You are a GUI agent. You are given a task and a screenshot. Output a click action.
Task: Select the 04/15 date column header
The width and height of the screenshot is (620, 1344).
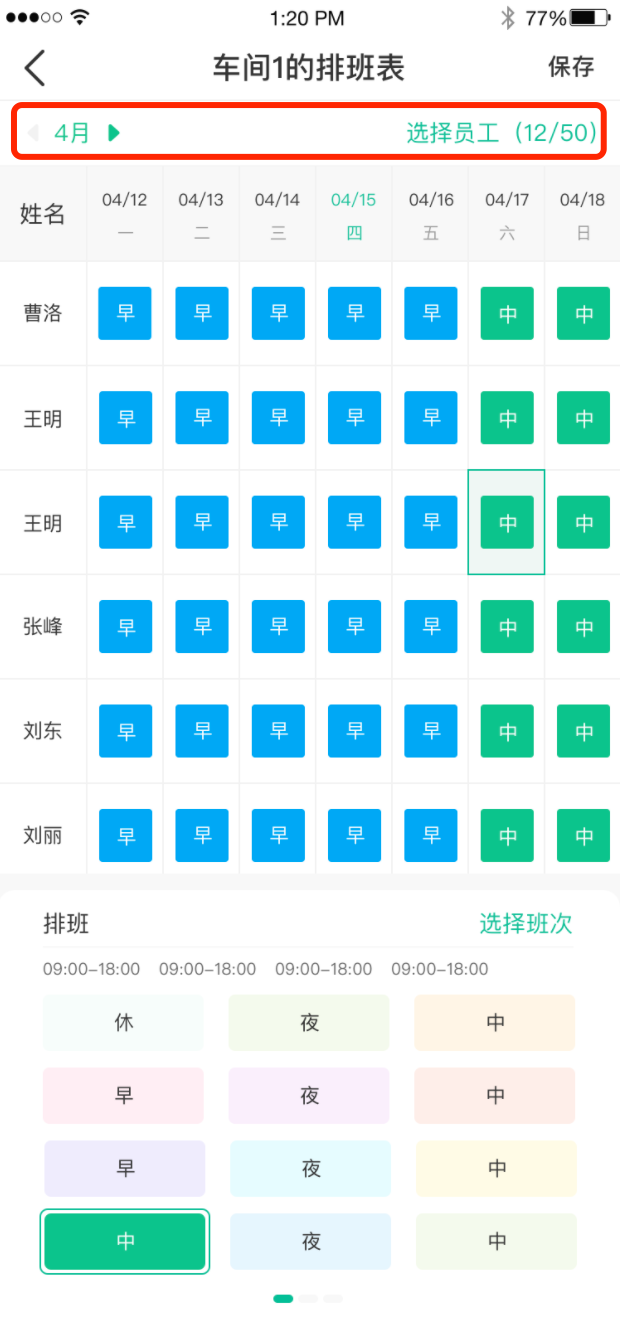tap(354, 215)
